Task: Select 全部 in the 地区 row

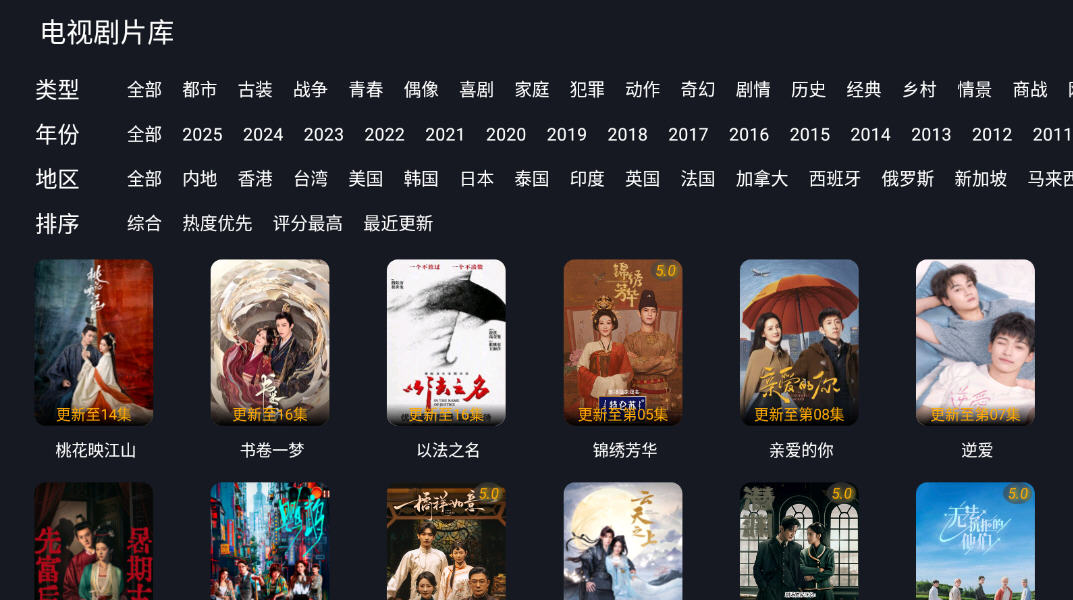Action: 144,179
